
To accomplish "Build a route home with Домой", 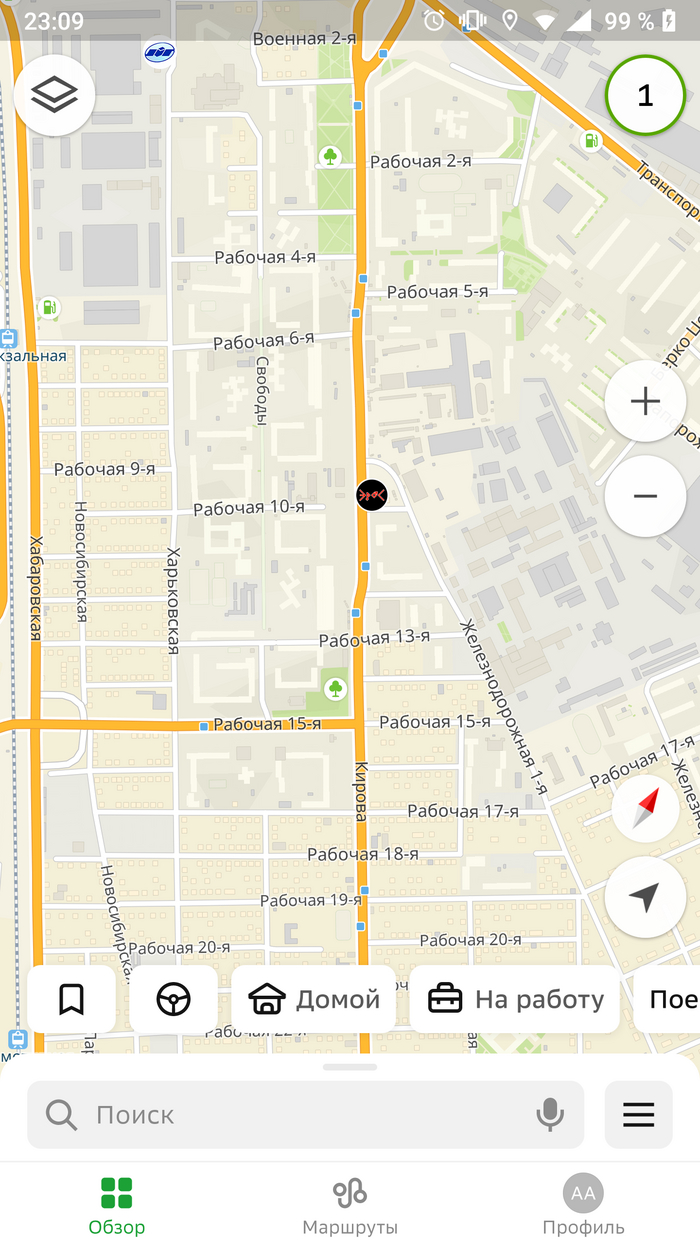I will 315,999.
